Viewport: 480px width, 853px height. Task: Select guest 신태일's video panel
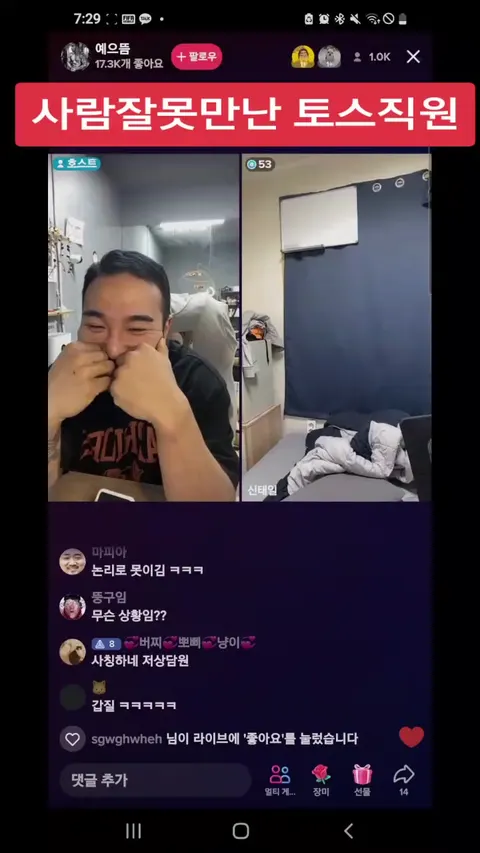(x=336, y=327)
